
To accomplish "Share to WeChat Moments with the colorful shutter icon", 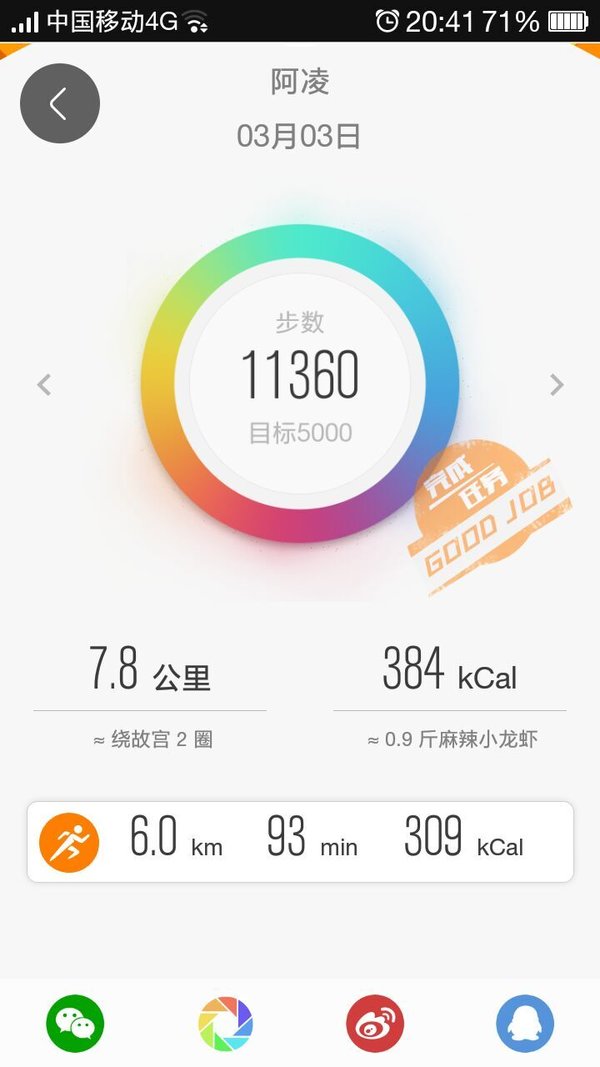I will (x=225, y=1023).
